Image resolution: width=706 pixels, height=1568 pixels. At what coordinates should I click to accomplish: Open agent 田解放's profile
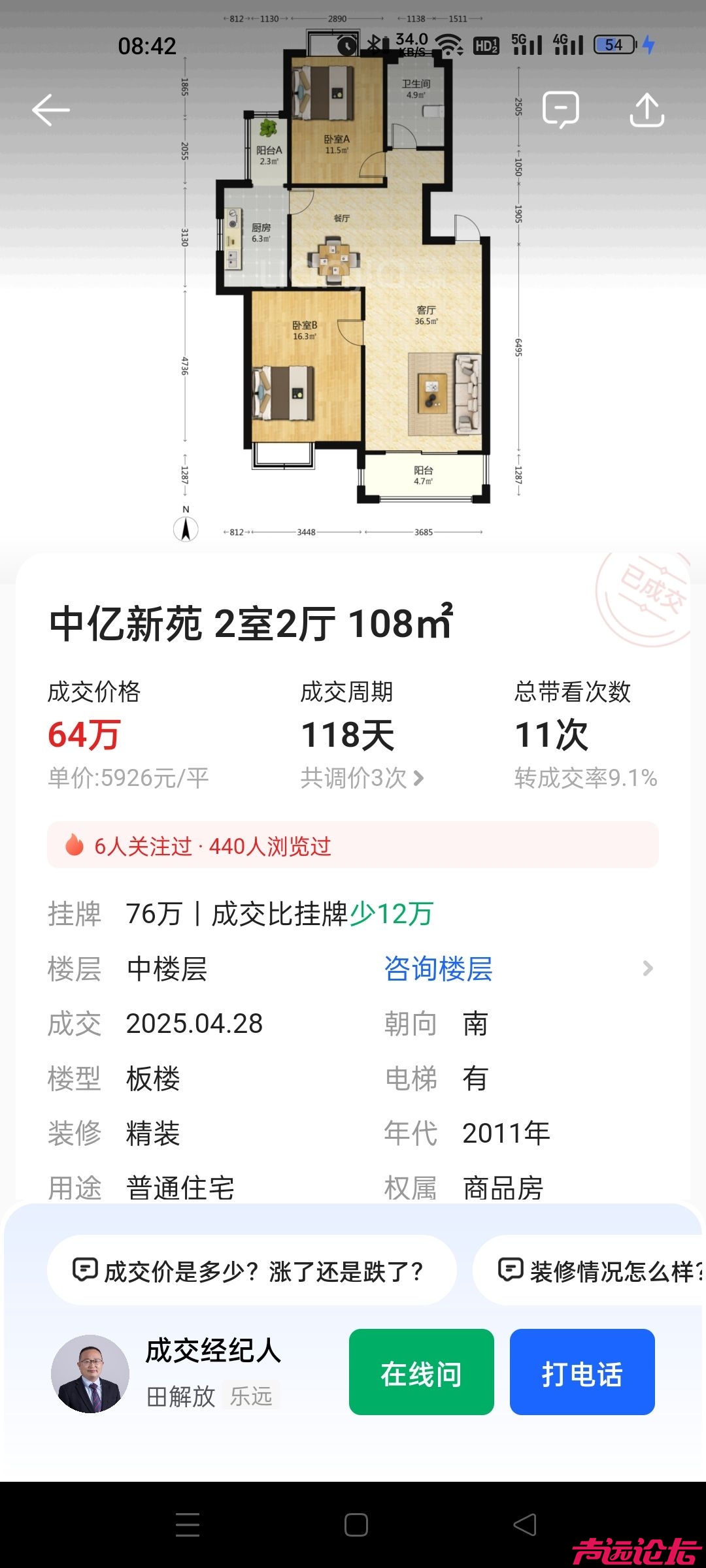90,1373
